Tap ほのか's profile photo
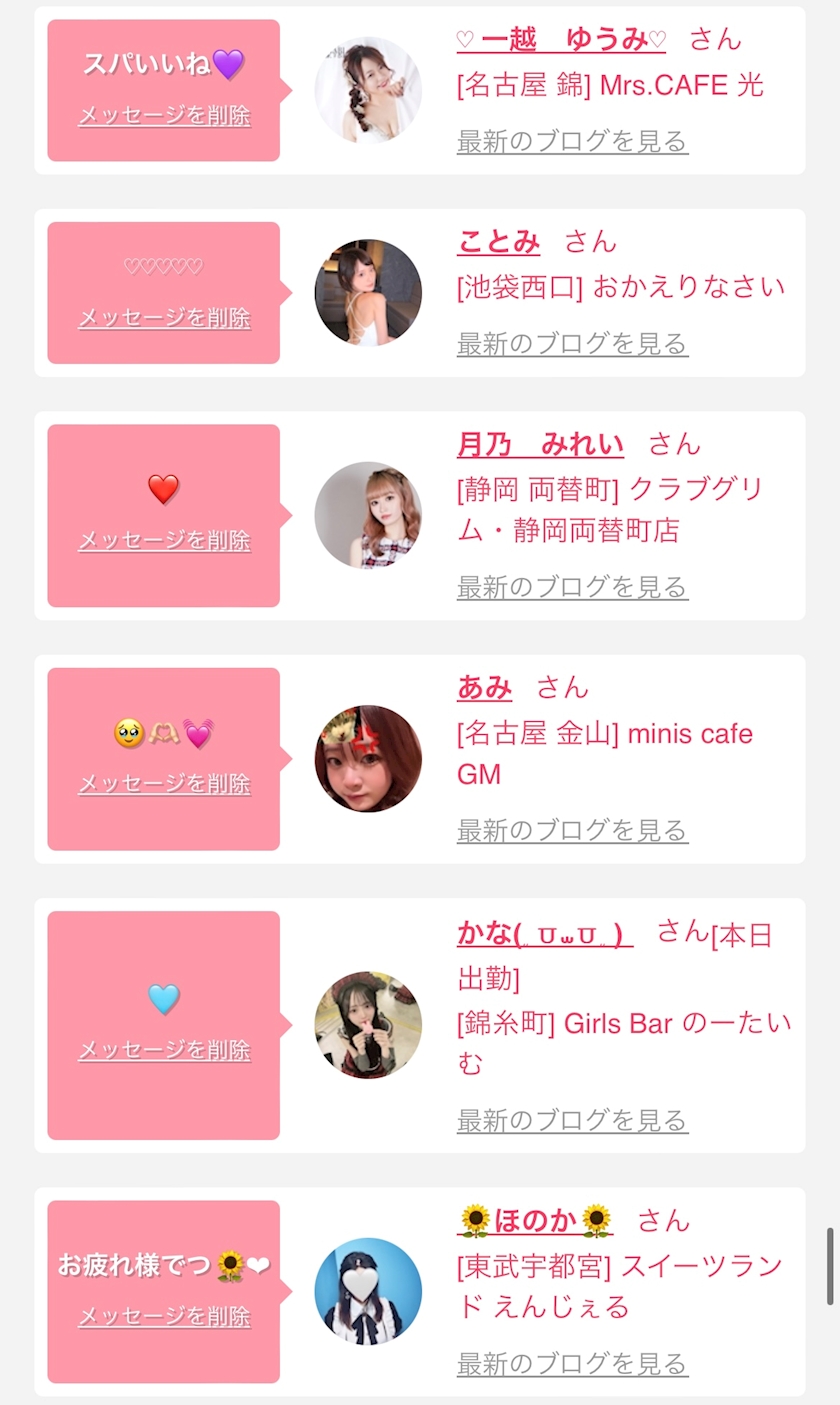 pyautogui.click(x=368, y=1291)
